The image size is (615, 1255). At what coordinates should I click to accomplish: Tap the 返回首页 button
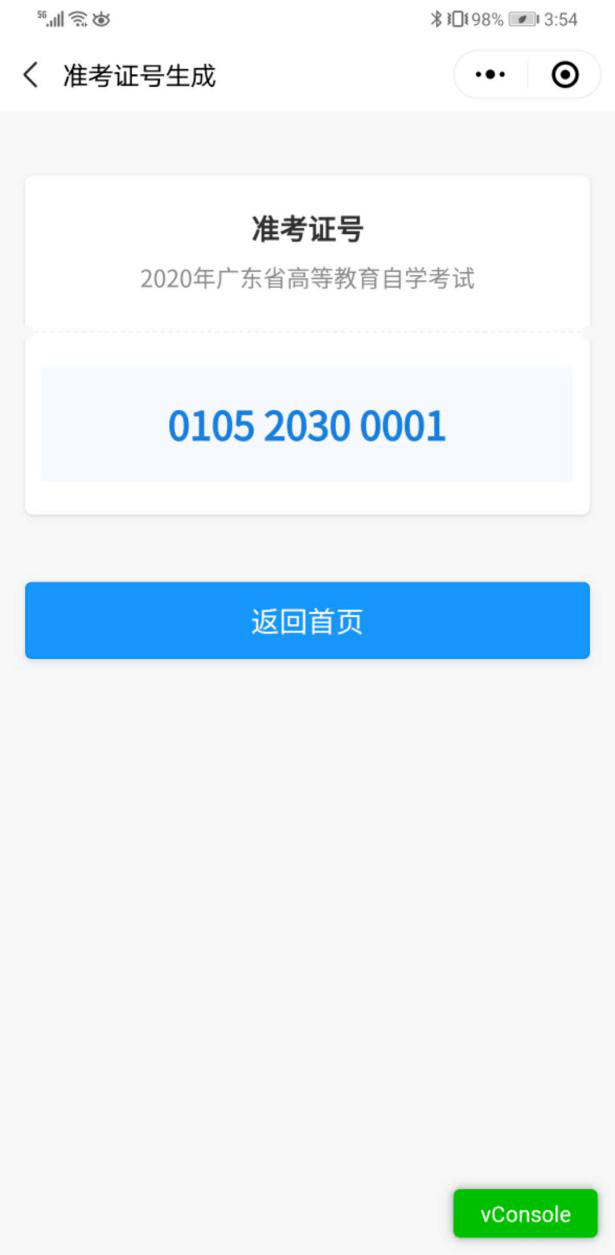pos(307,621)
